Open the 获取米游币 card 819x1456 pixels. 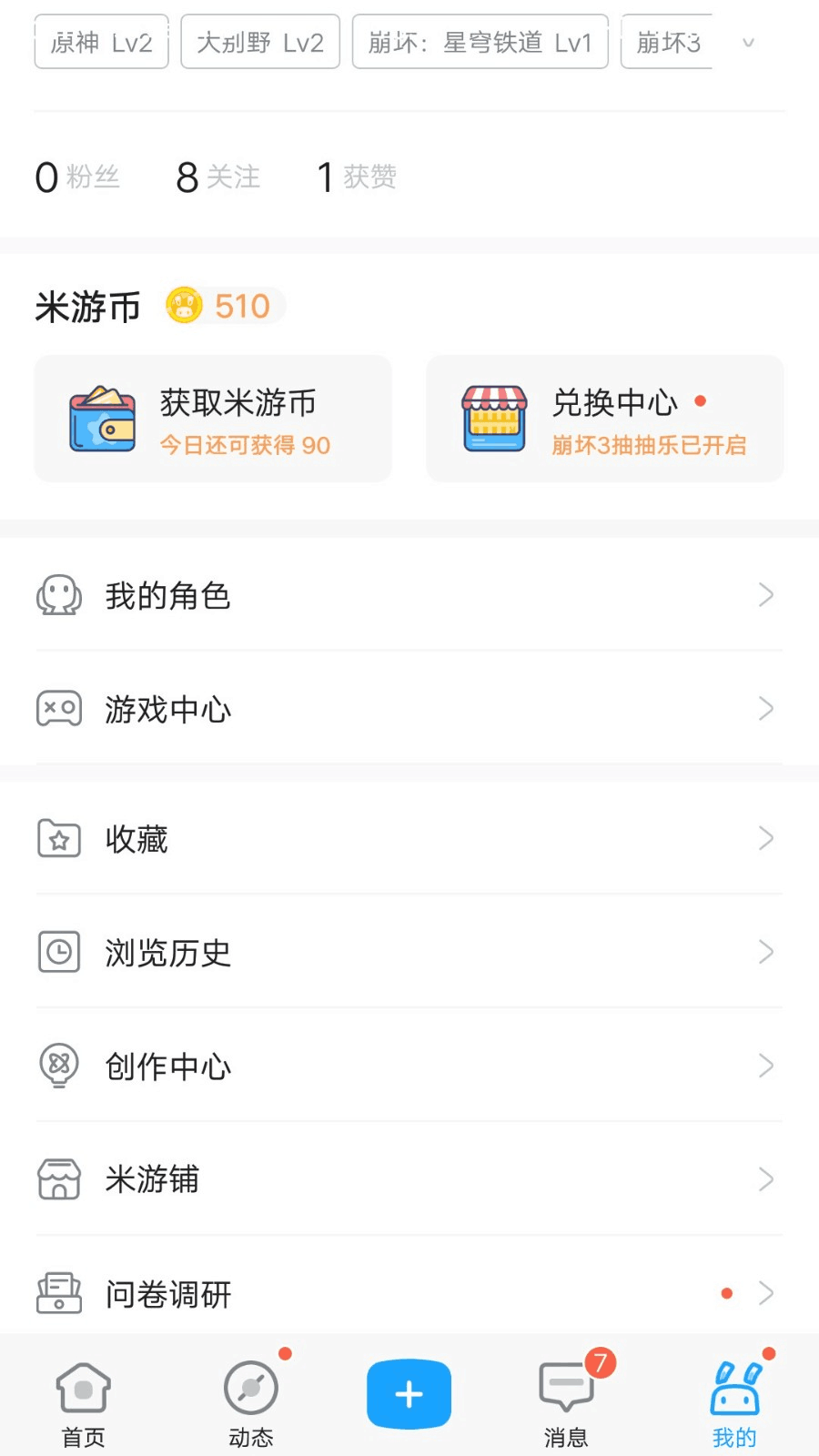tap(213, 419)
